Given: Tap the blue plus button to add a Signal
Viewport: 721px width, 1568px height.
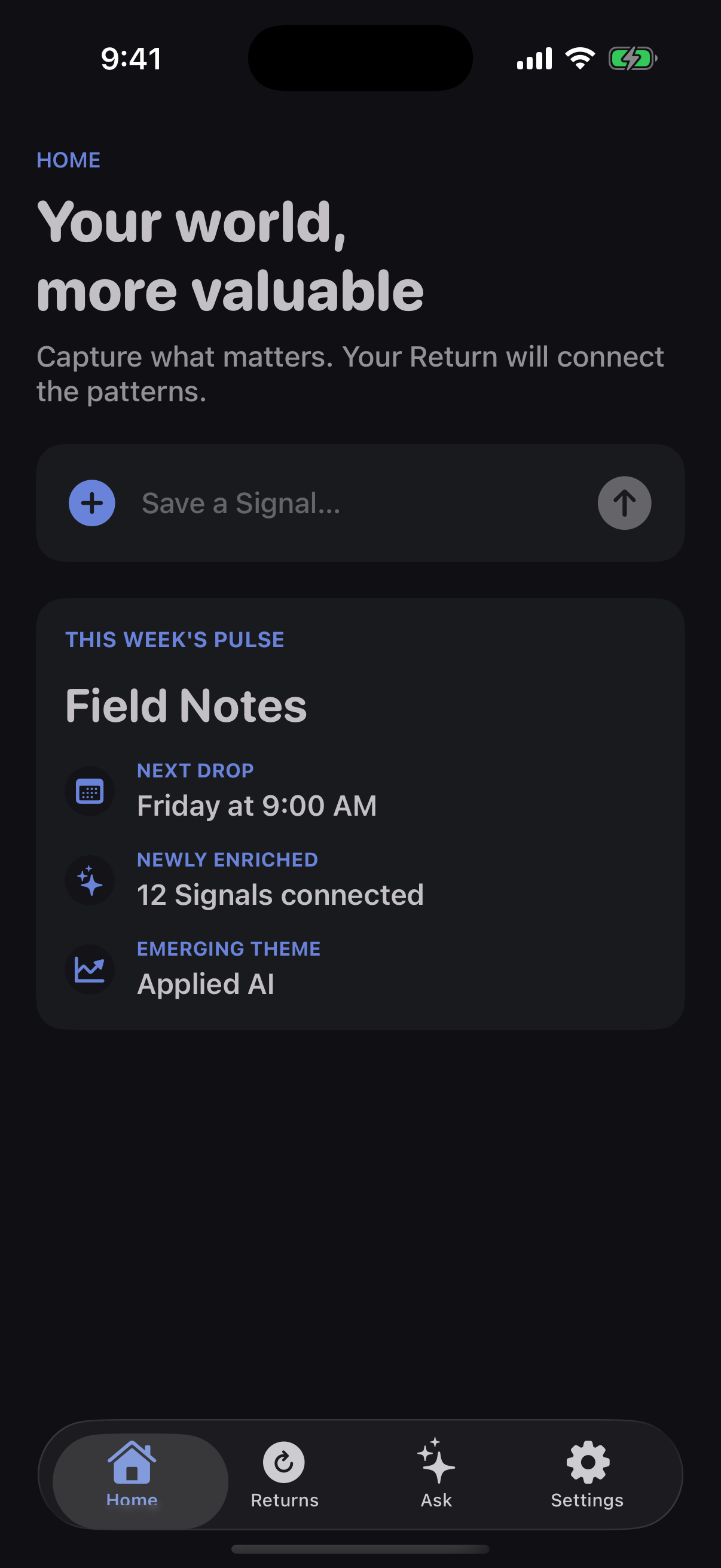Looking at the screenshot, I should pos(92,503).
